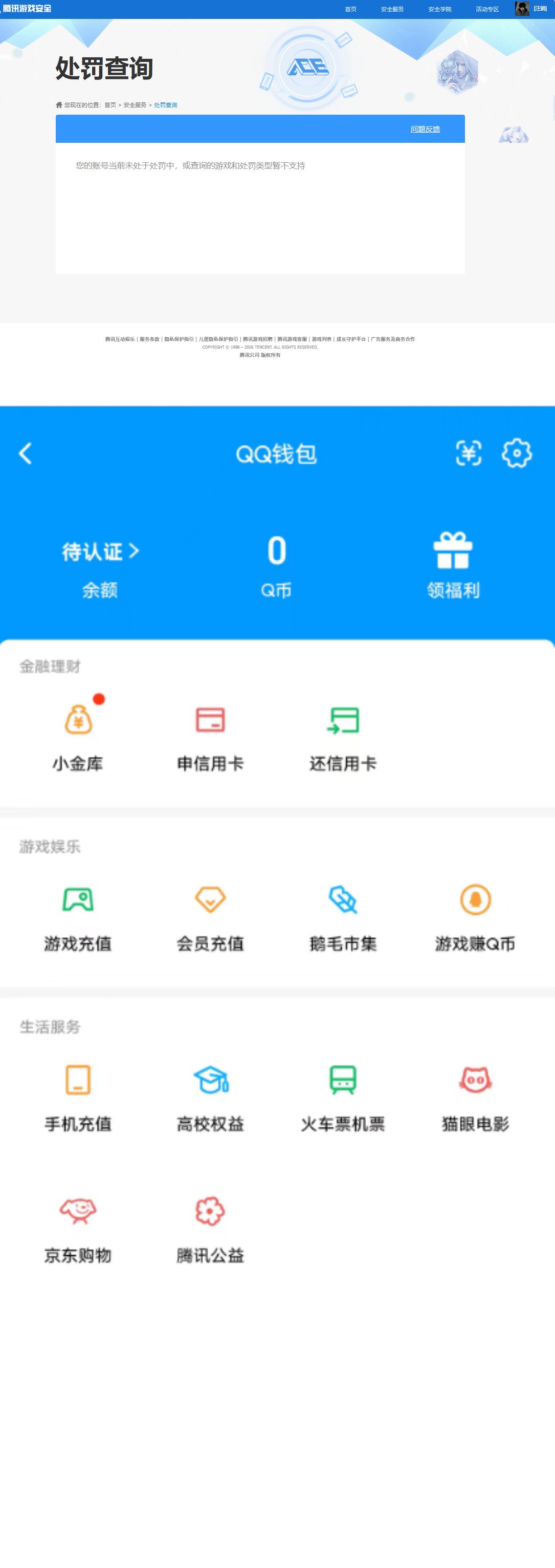Screen dimensions: 555x1568
Task: Click the user avatar near 注销
Action: (522, 9)
